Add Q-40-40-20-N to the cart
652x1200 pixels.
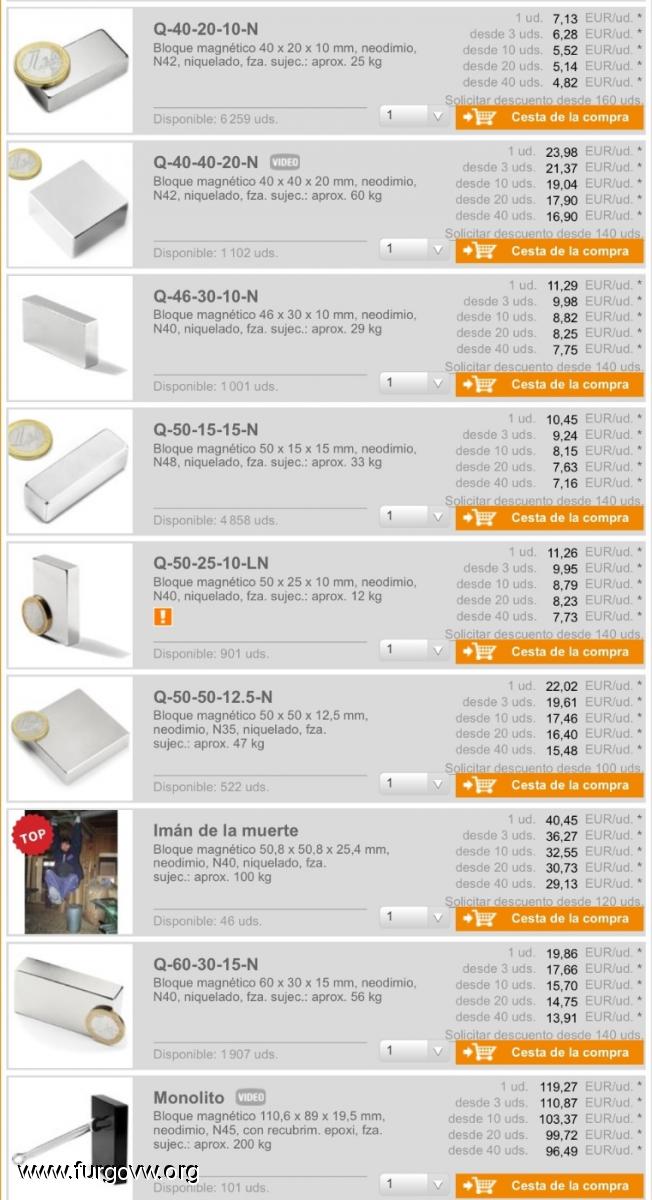(x=549, y=251)
